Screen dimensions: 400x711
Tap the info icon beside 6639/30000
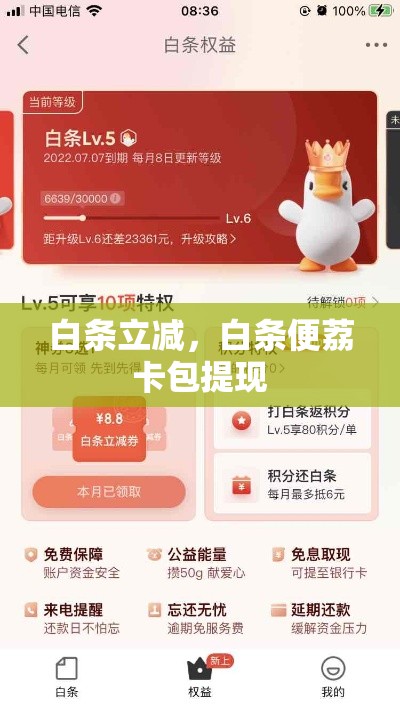pyautogui.click(x=116, y=199)
